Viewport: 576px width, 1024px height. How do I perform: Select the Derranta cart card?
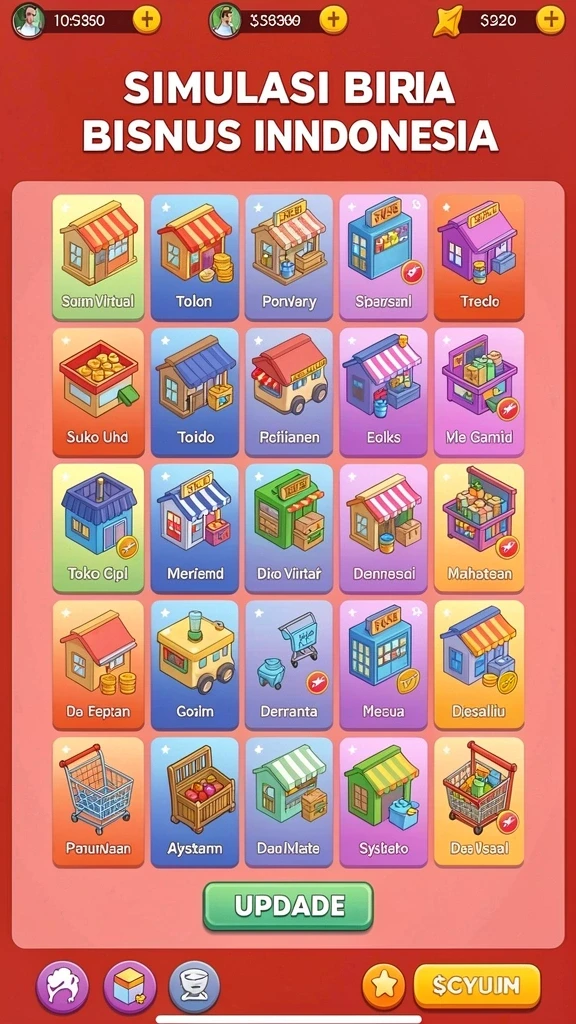pos(289,665)
